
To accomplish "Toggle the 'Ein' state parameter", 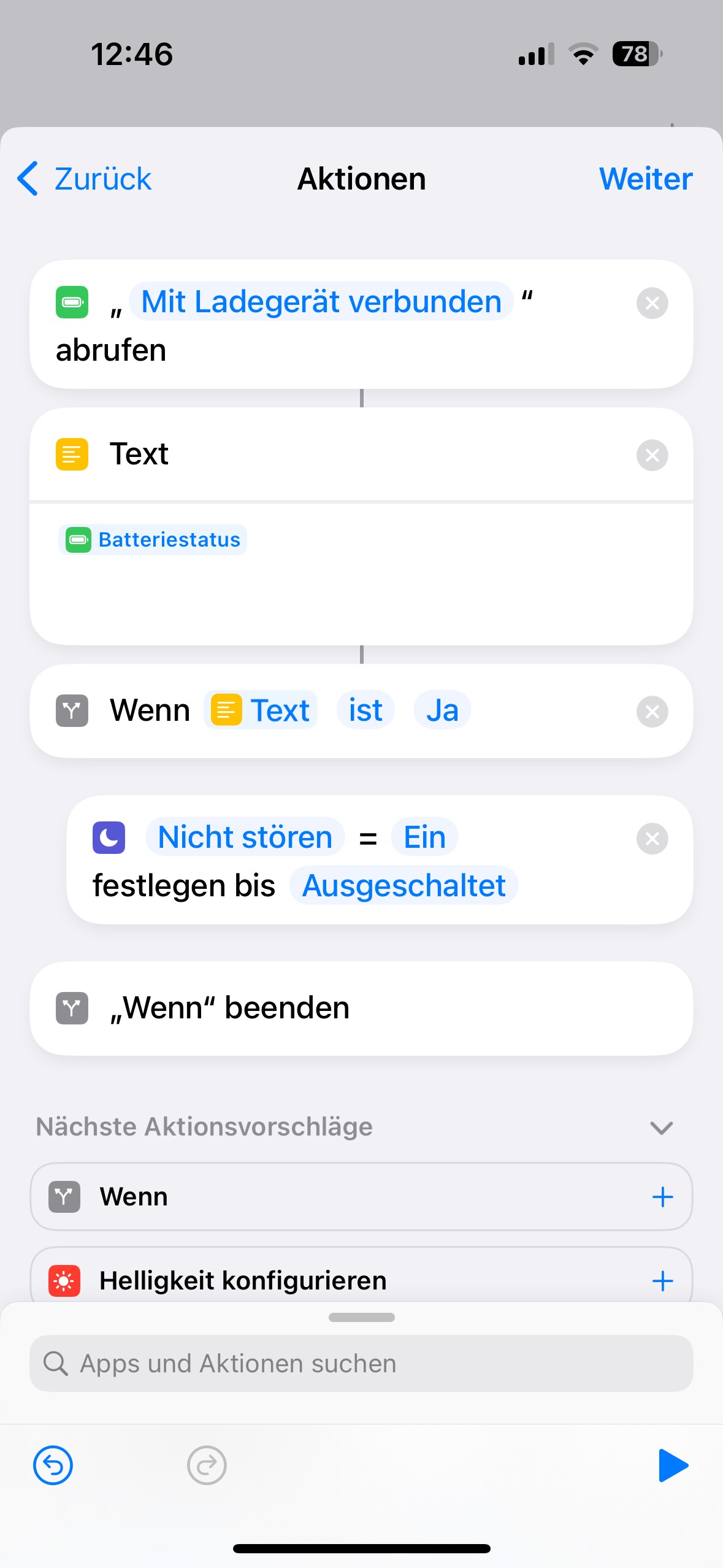I will [x=424, y=837].
